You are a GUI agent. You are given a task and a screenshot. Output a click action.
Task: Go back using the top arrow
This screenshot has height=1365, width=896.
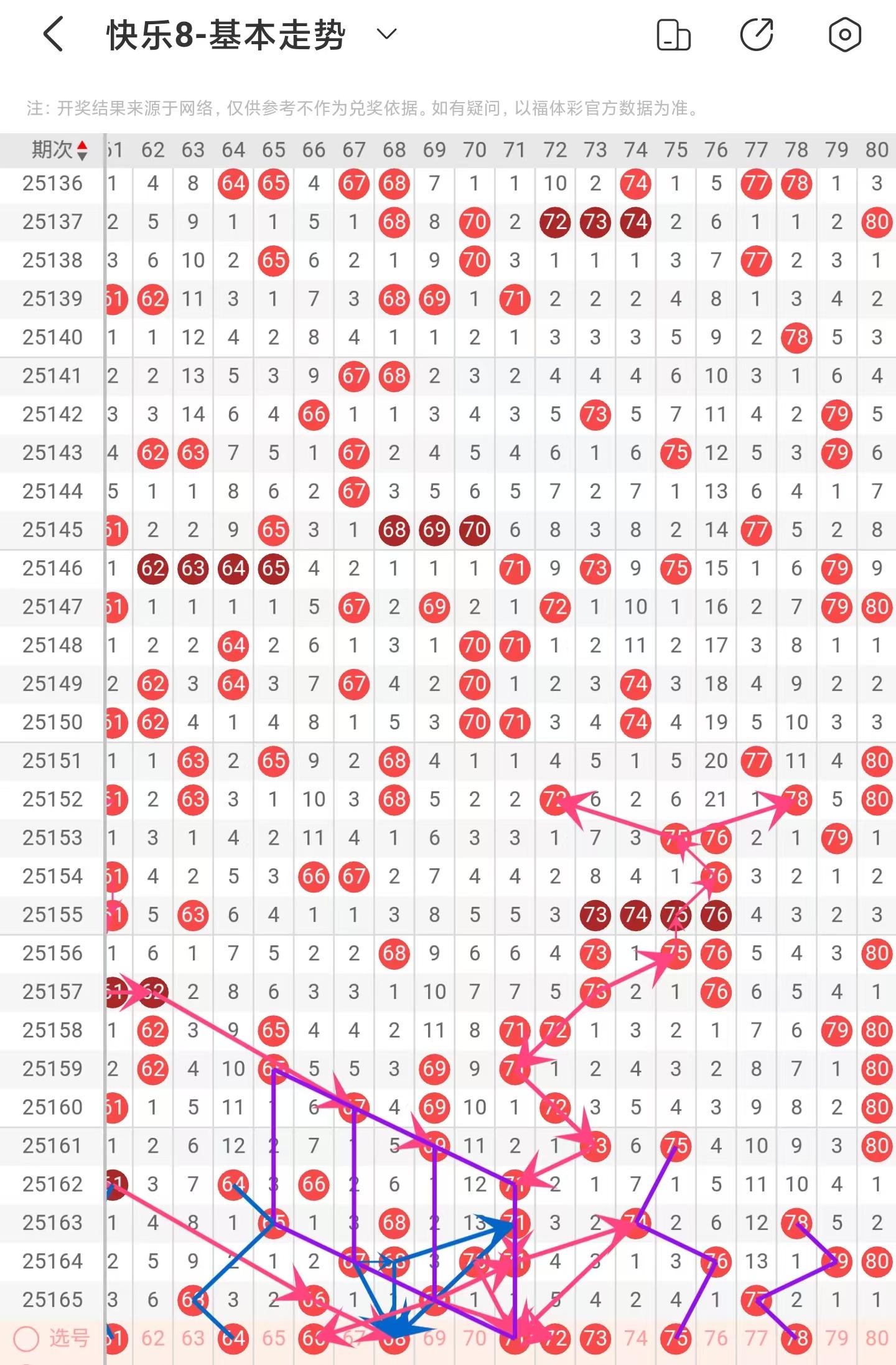(54, 34)
